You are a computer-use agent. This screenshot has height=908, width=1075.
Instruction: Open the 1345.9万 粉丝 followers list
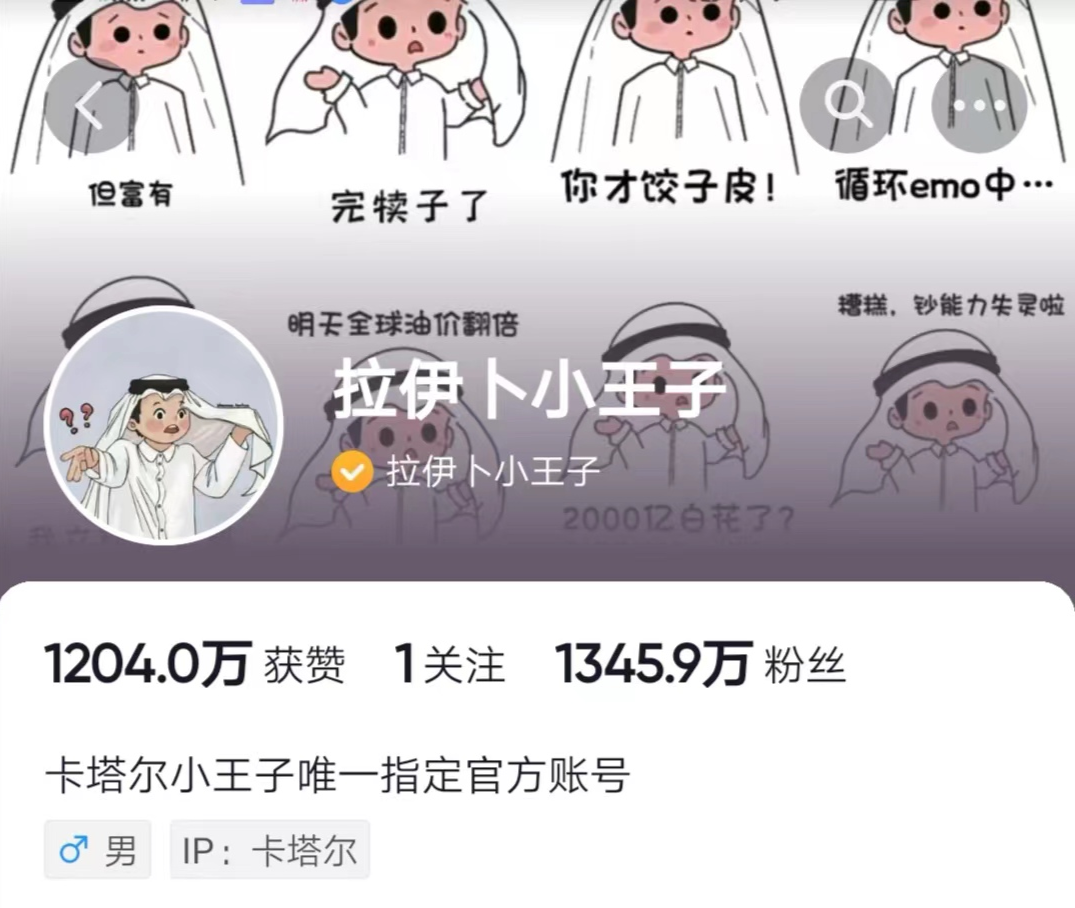point(700,665)
